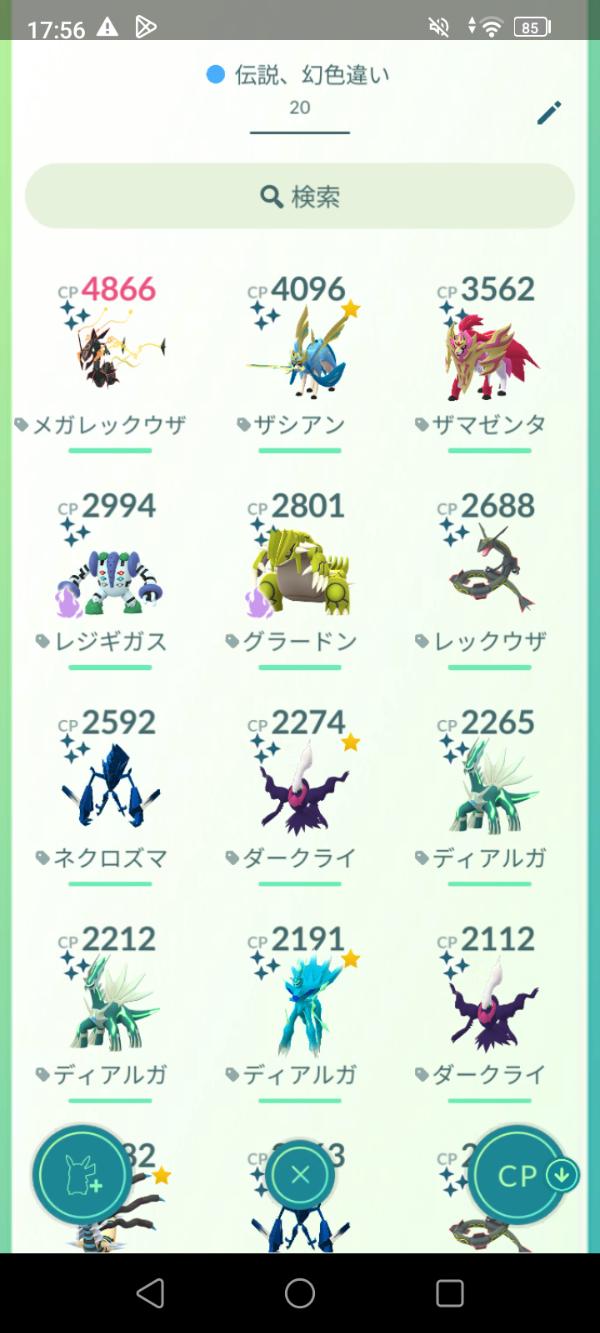Image resolution: width=600 pixels, height=1333 pixels.
Task: Tap the add Pokémon to tag button
Action: 82,1176
